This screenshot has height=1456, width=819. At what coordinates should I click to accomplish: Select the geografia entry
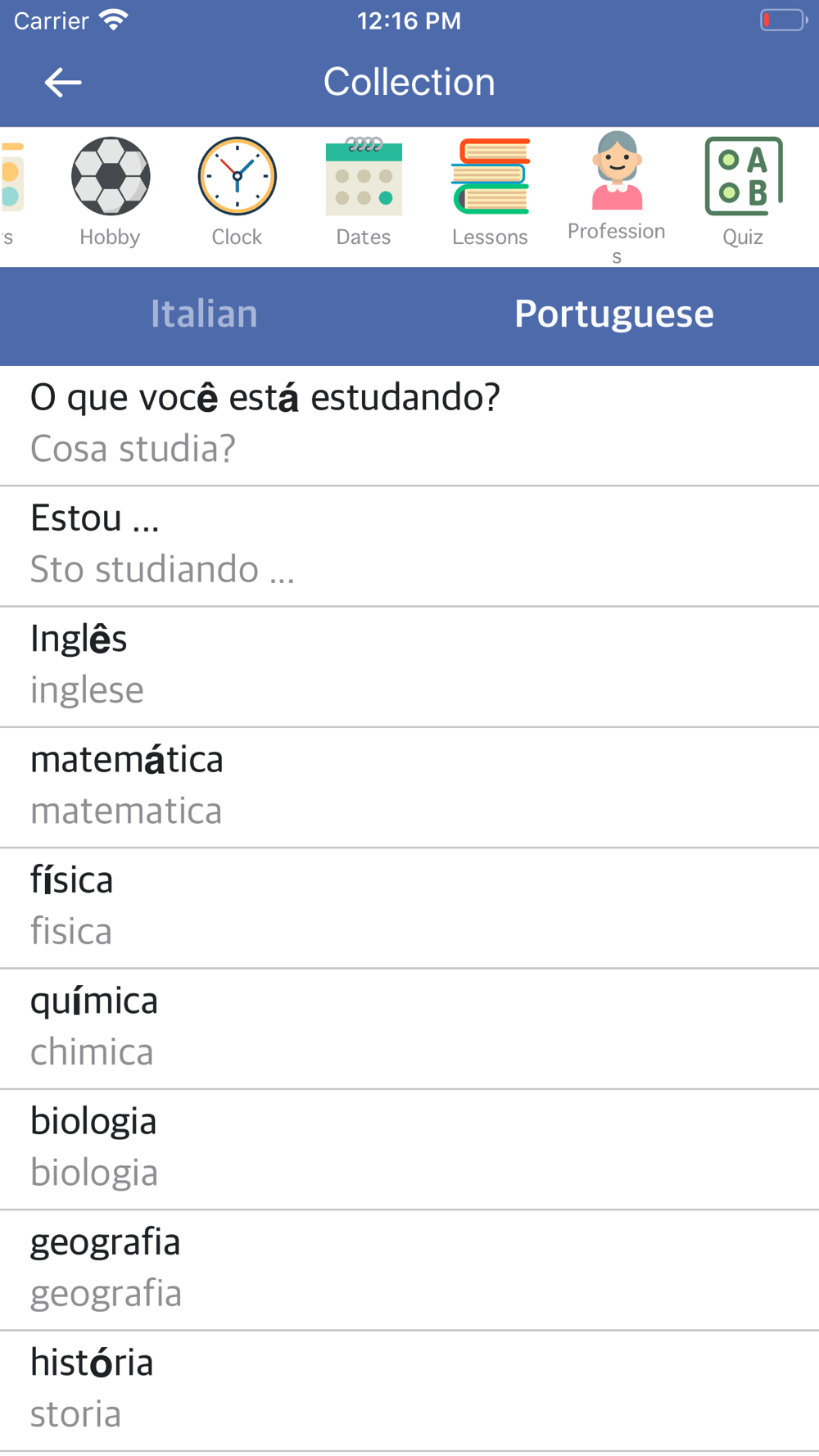pos(409,1270)
